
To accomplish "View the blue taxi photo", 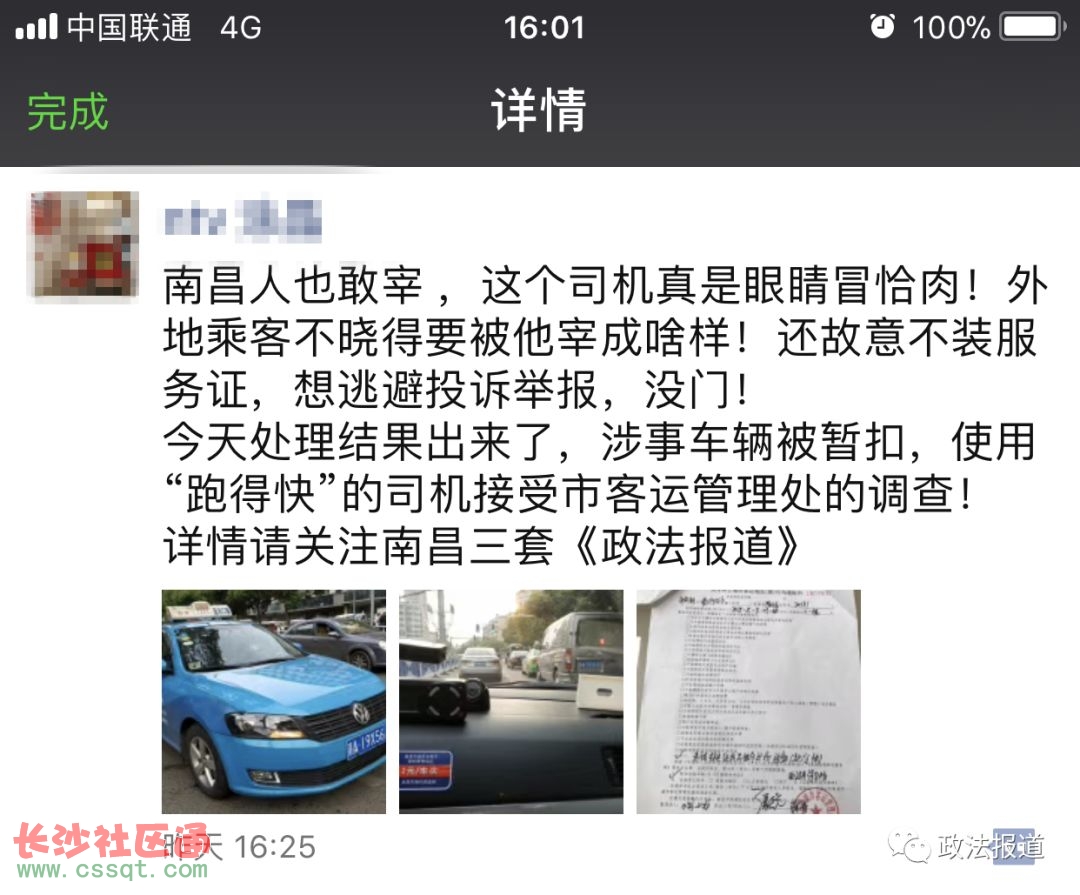I will point(274,701).
